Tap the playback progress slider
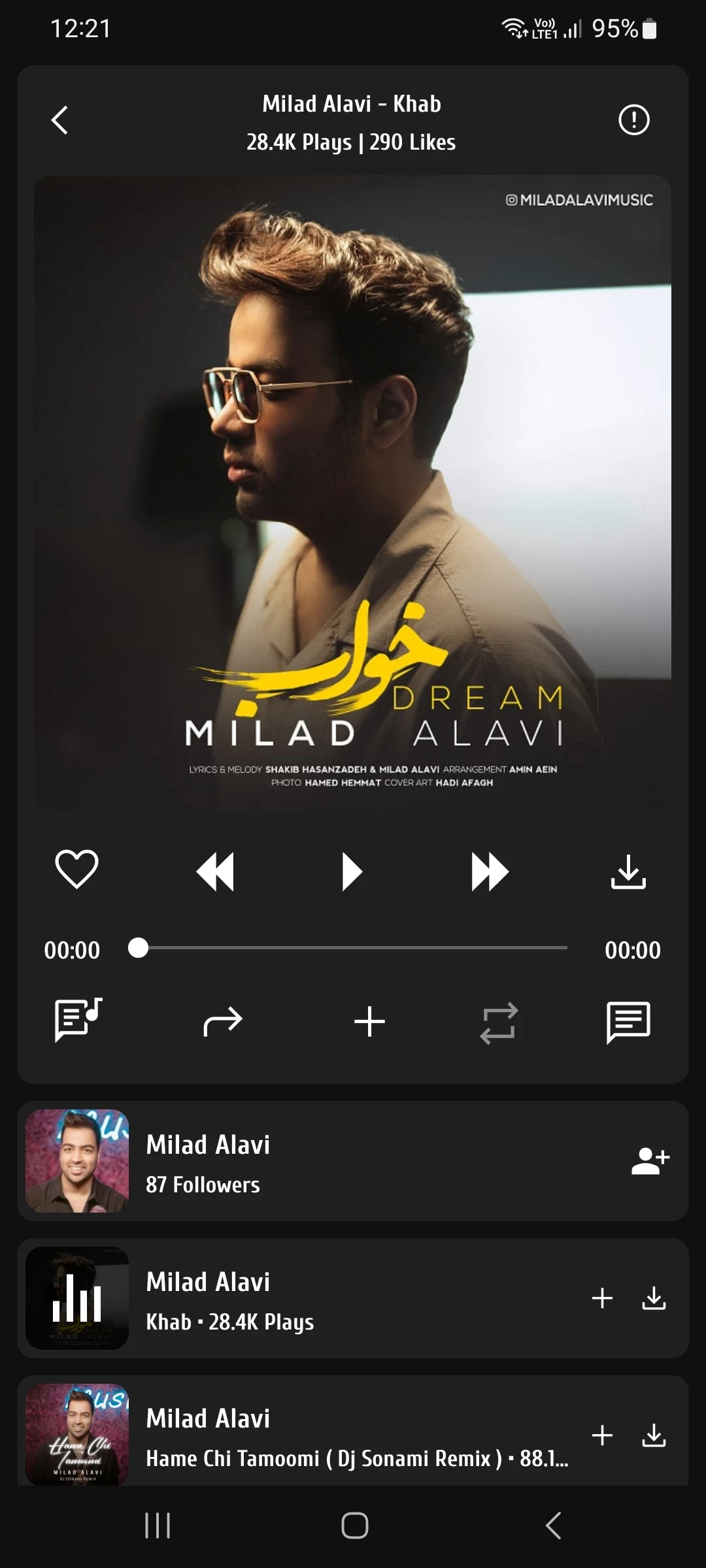The image size is (706, 1568). pos(353,947)
